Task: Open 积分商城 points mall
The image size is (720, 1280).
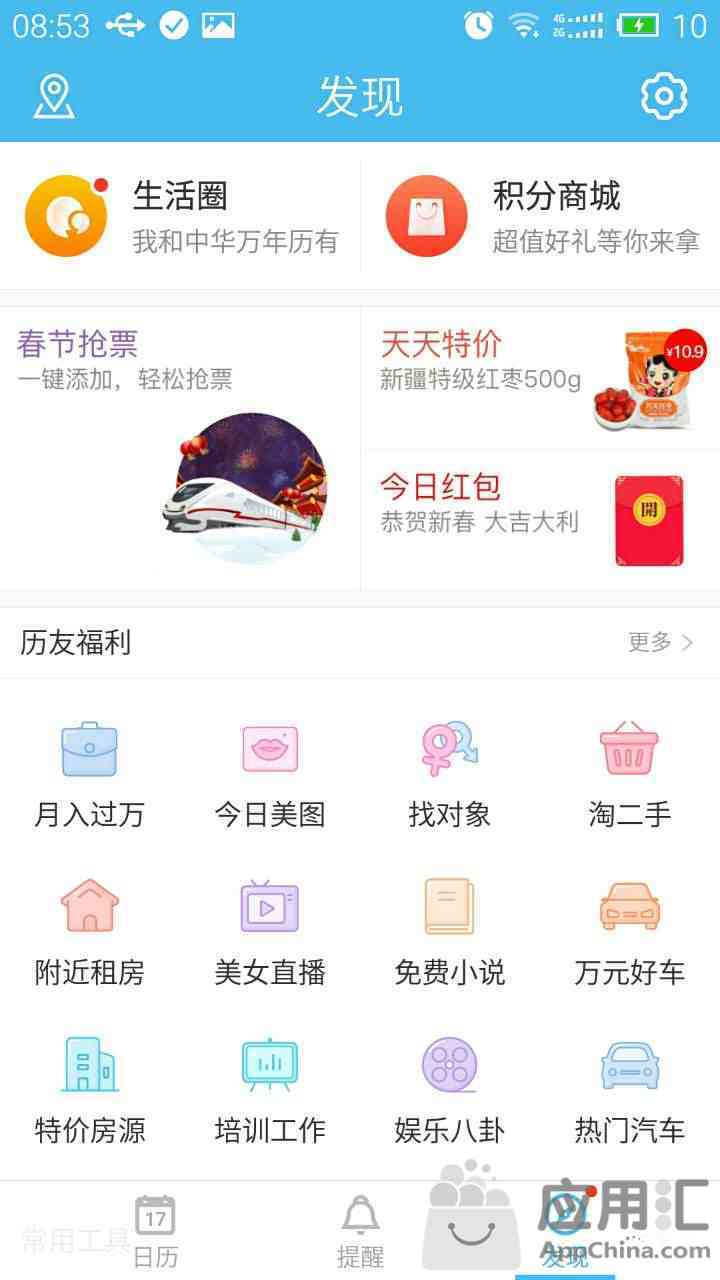Action: (x=540, y=216)
